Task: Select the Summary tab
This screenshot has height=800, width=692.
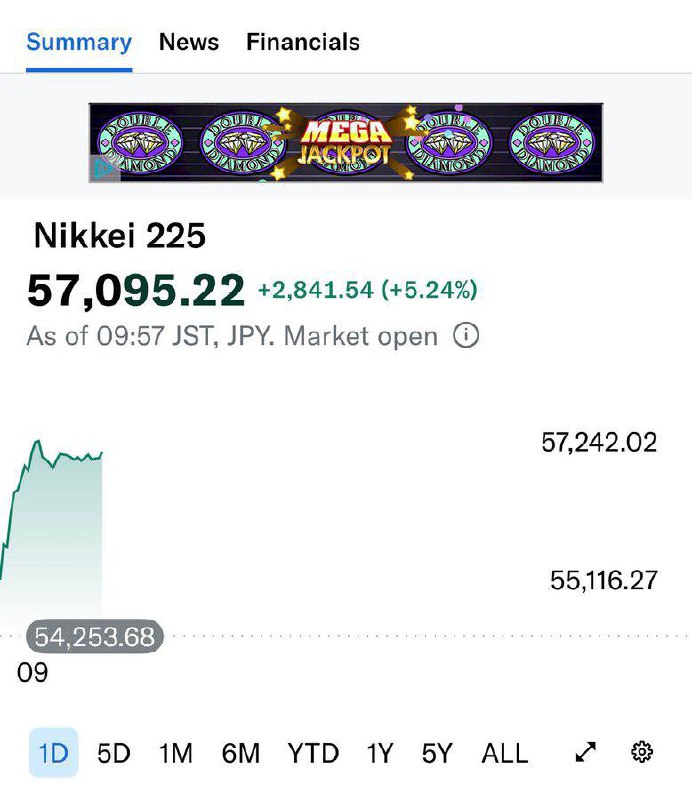Action: tap(79, 42)
